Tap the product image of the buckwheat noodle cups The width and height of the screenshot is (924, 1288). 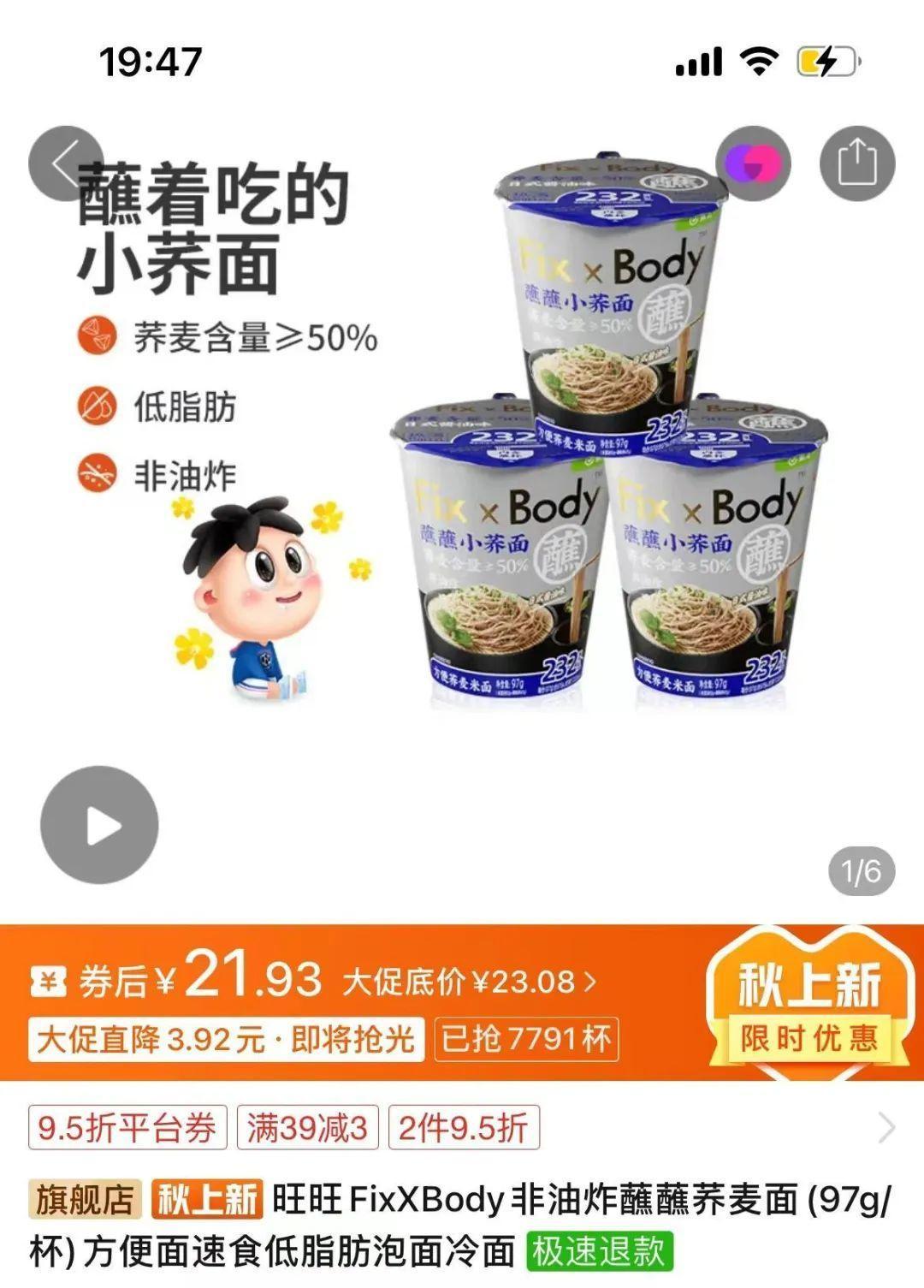coord(608,436)
